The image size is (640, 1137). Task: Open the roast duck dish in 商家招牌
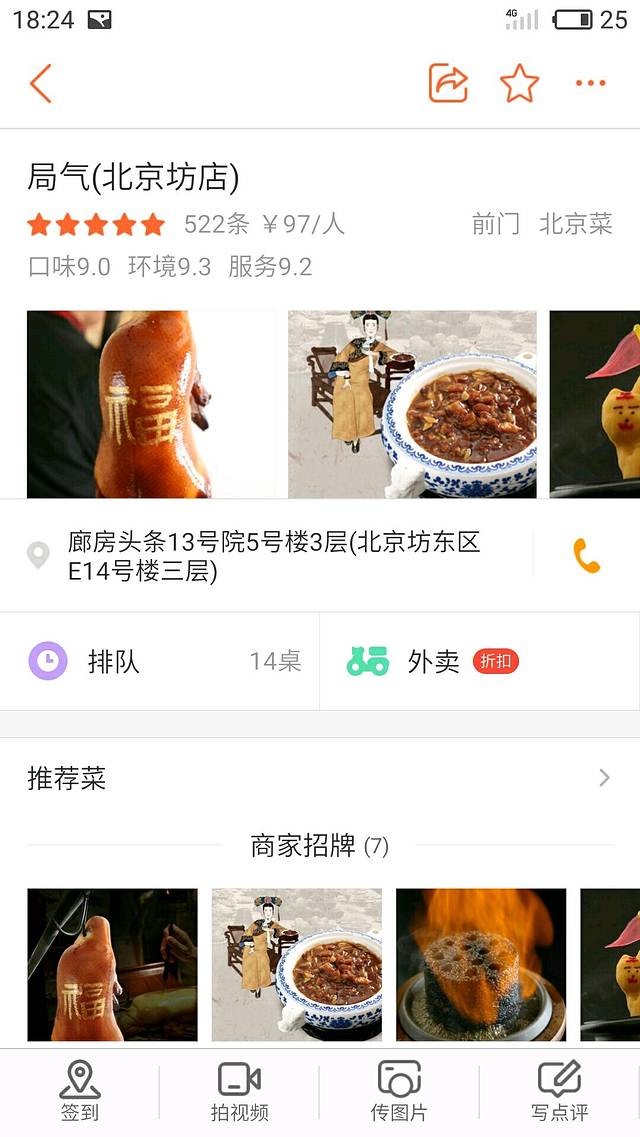coord(112,964)
